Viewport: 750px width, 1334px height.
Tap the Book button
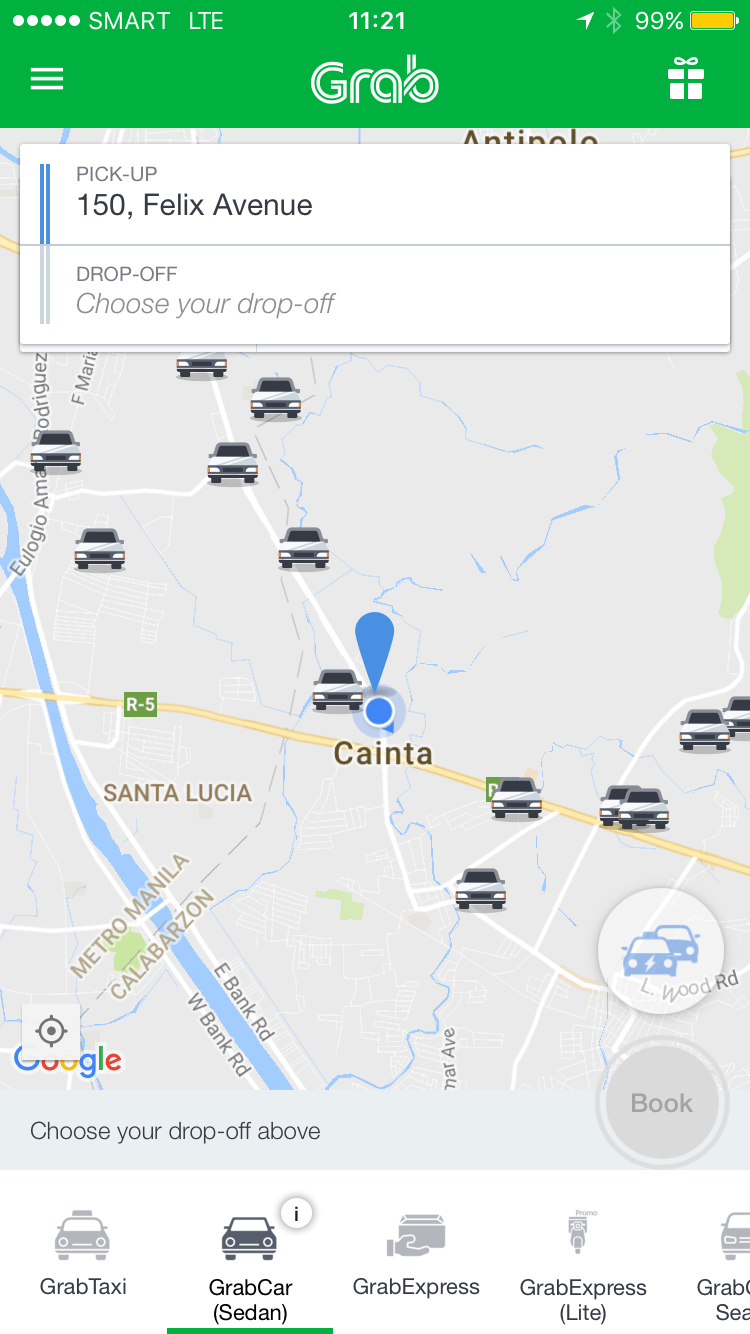tap(661, 1103)
